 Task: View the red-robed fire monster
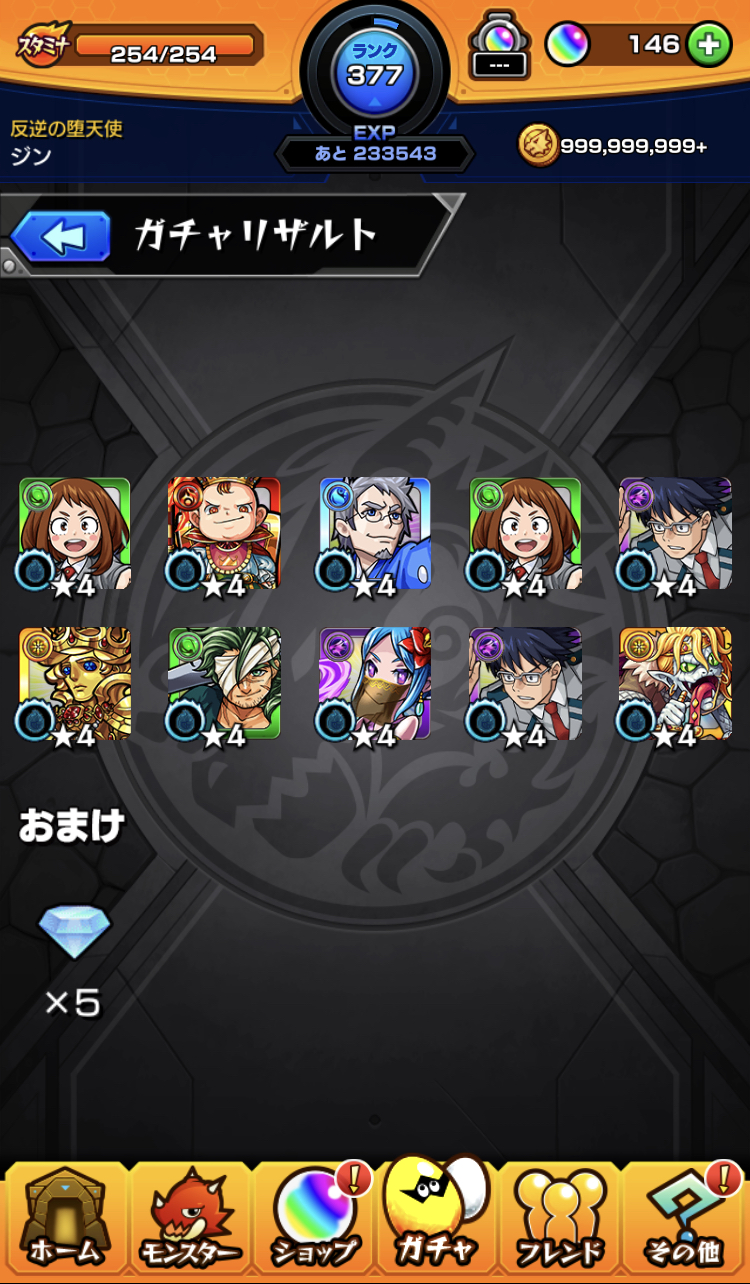coord(224,535)
